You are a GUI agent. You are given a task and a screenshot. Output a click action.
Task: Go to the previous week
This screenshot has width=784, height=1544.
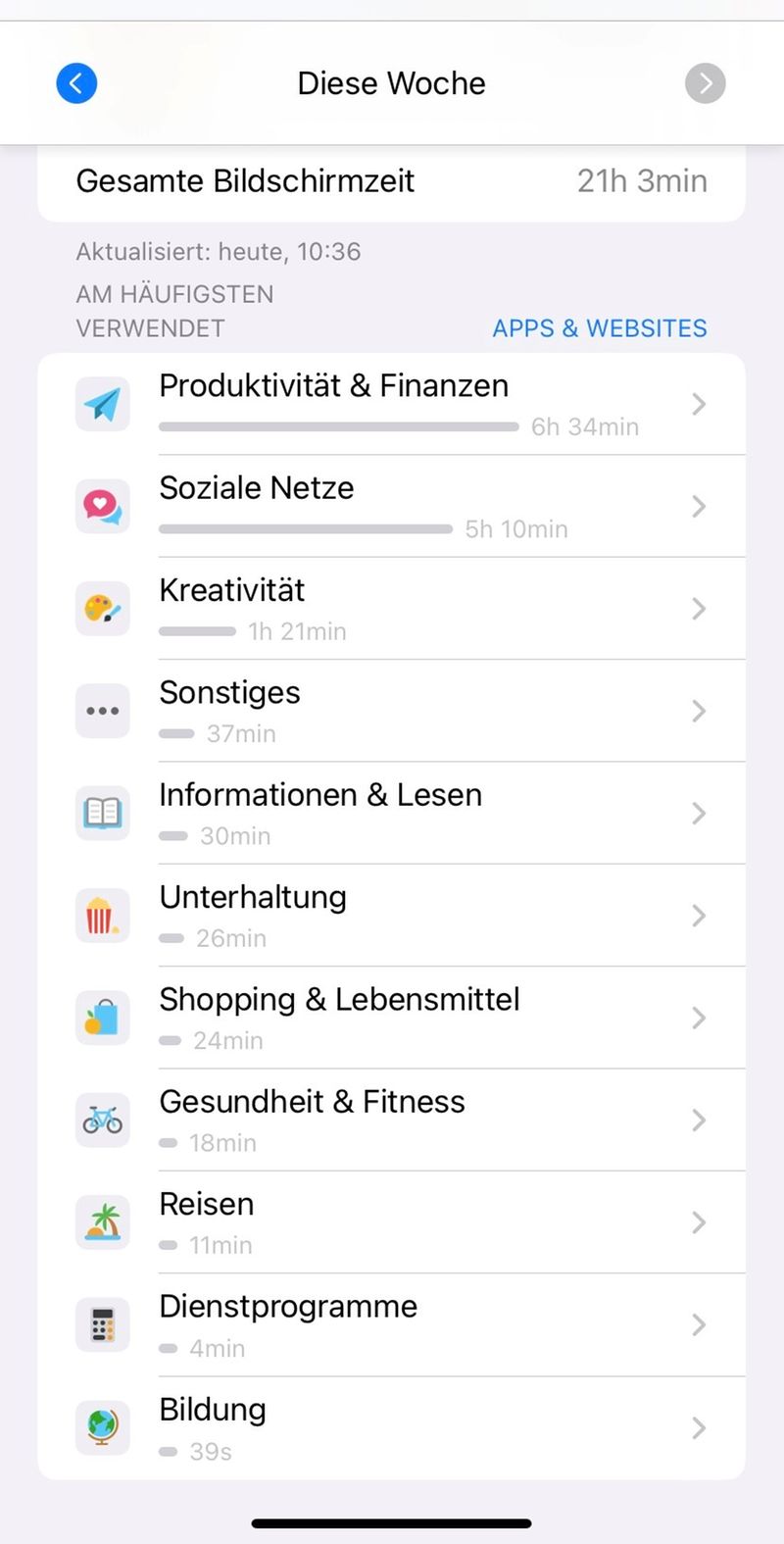click(76, 83)
